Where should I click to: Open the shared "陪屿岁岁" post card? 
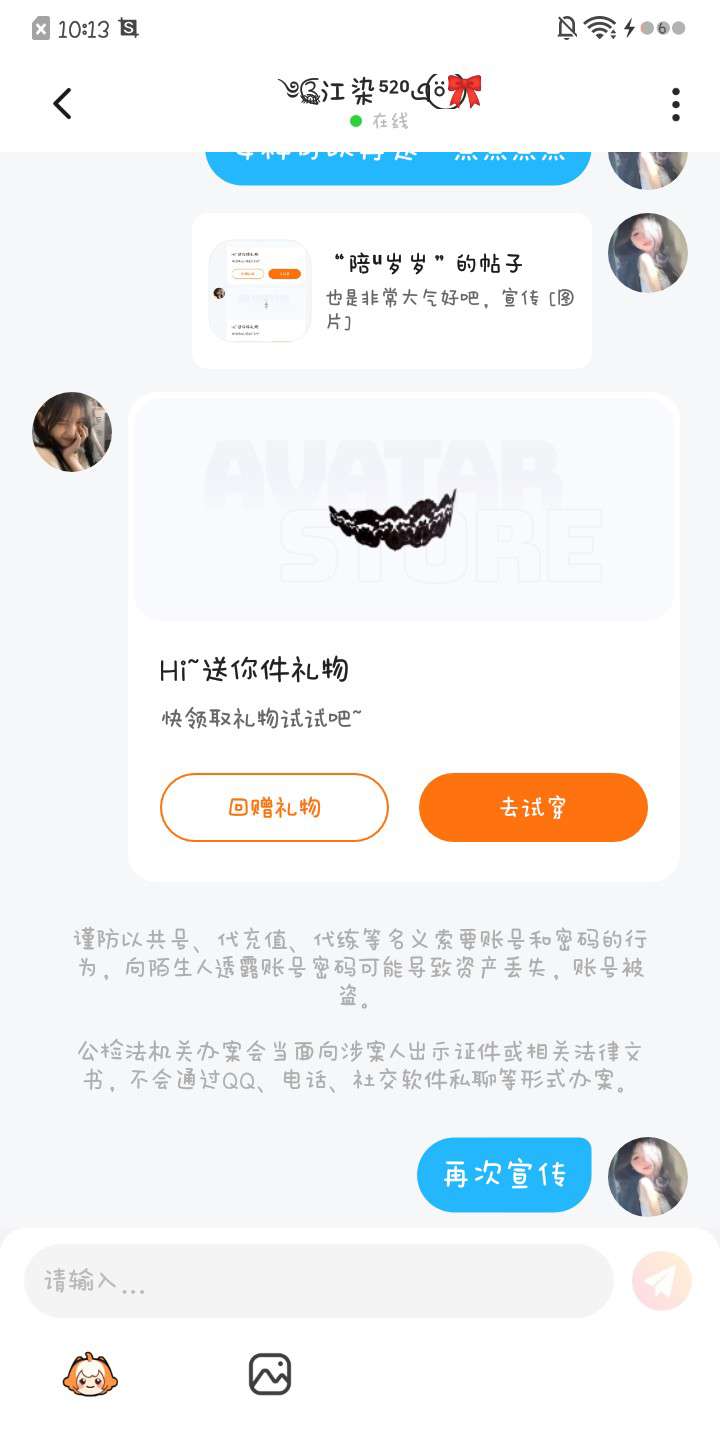[x=392, y=290]
